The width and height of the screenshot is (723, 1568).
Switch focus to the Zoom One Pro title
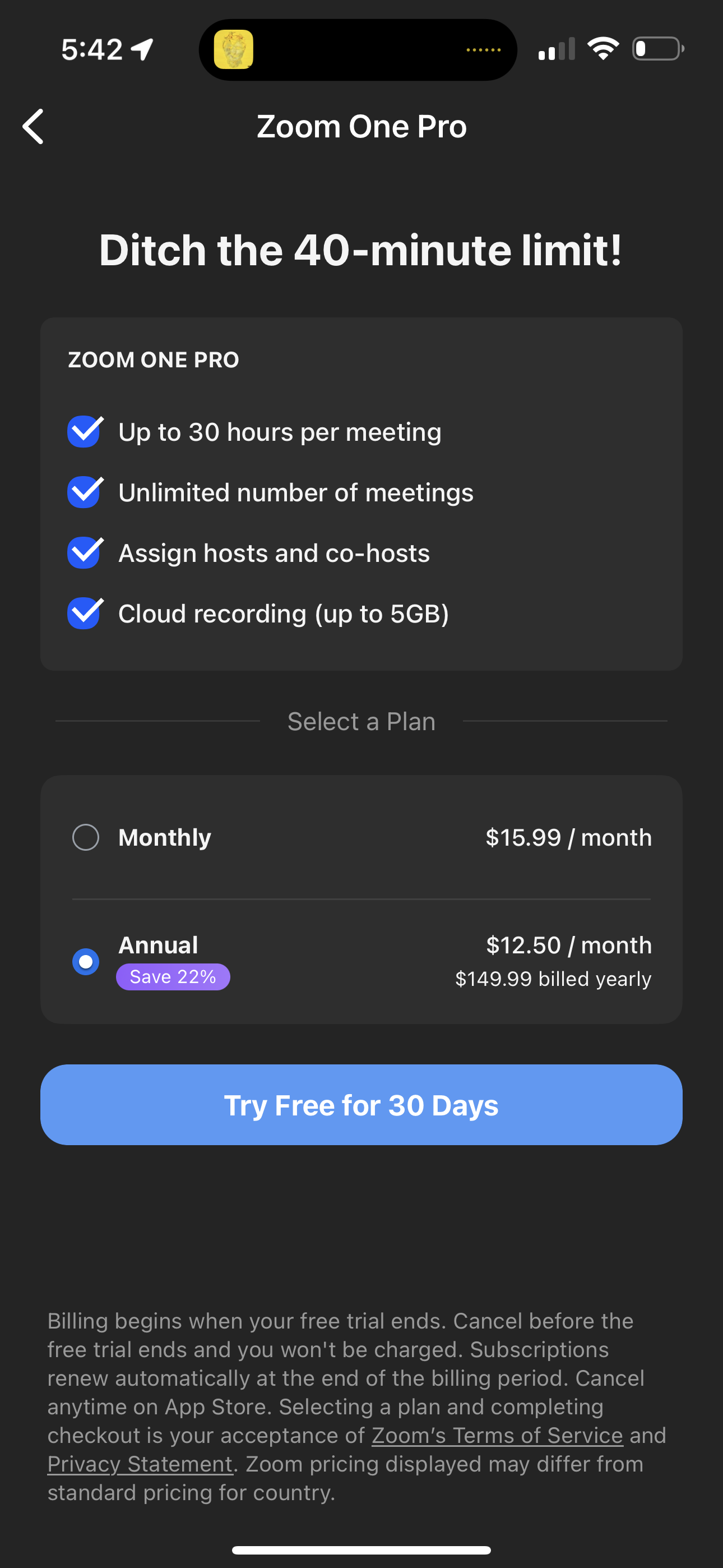(361, 126)
